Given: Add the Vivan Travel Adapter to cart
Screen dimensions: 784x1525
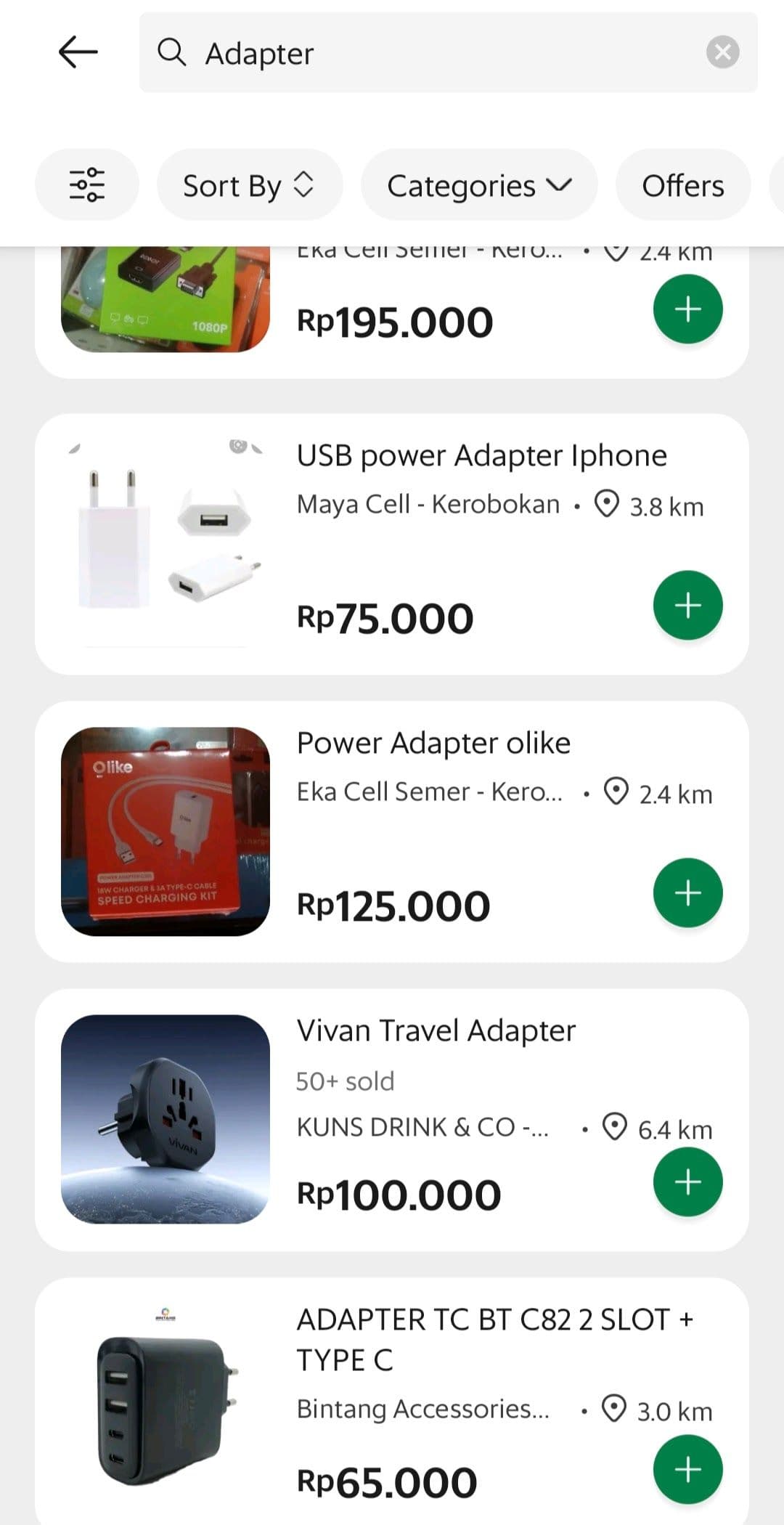Looking at the screenshot, I should tap(687, 1182).
